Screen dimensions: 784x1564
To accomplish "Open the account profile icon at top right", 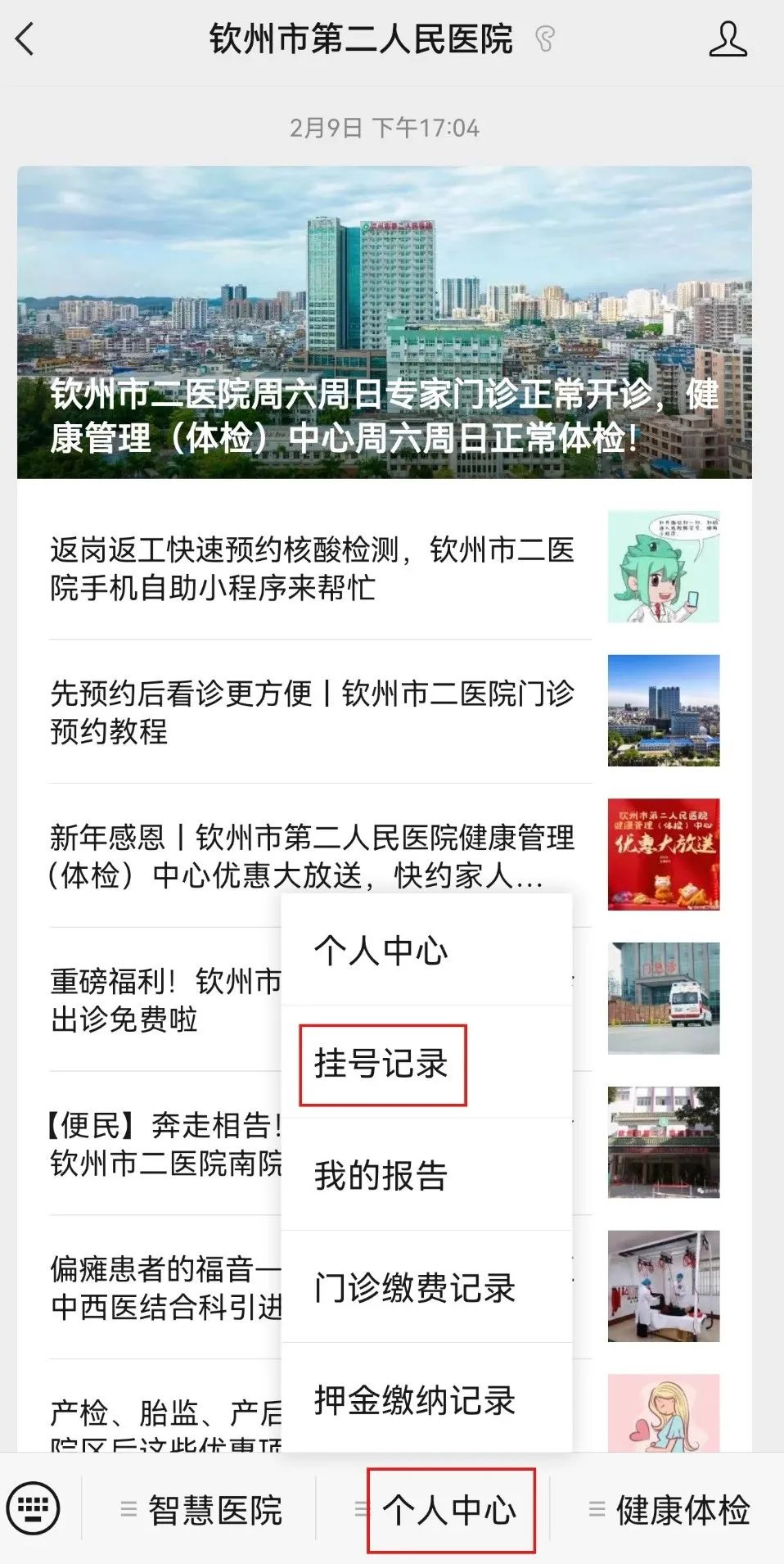I will coord(727,39).
